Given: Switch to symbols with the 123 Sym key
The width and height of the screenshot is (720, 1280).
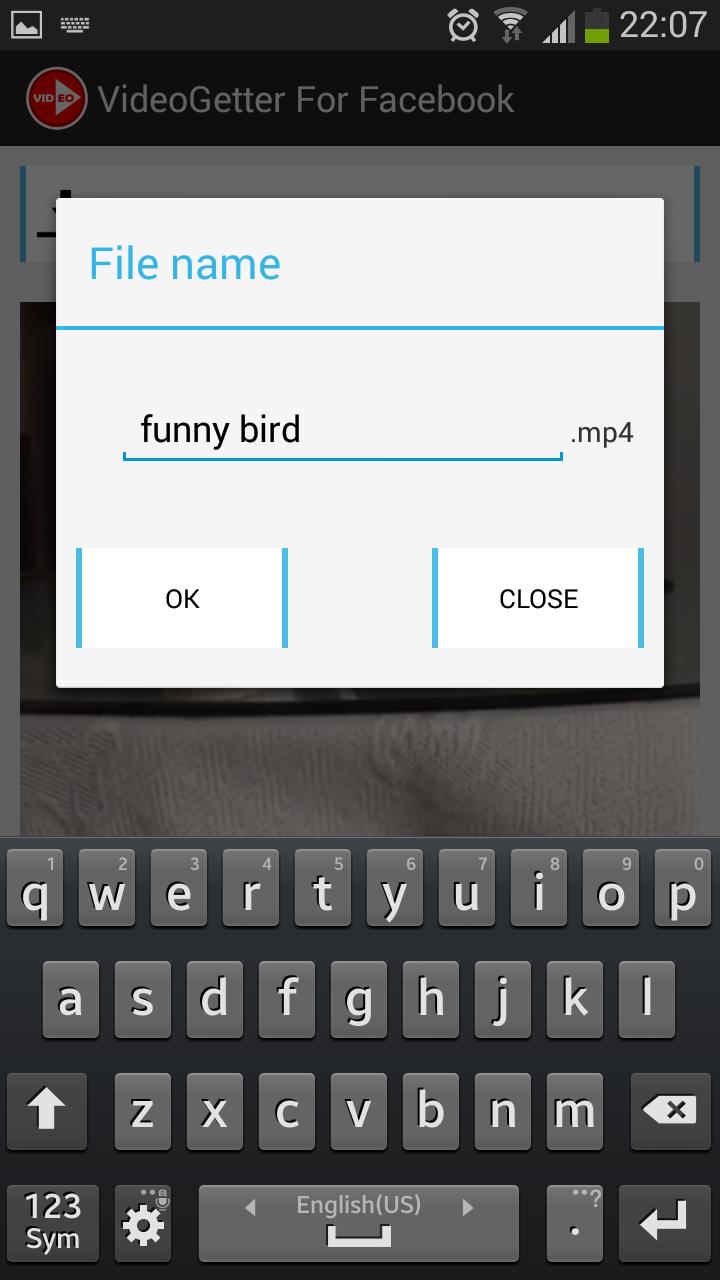Looking at the screenshot, I should [x=52, y=1223].
